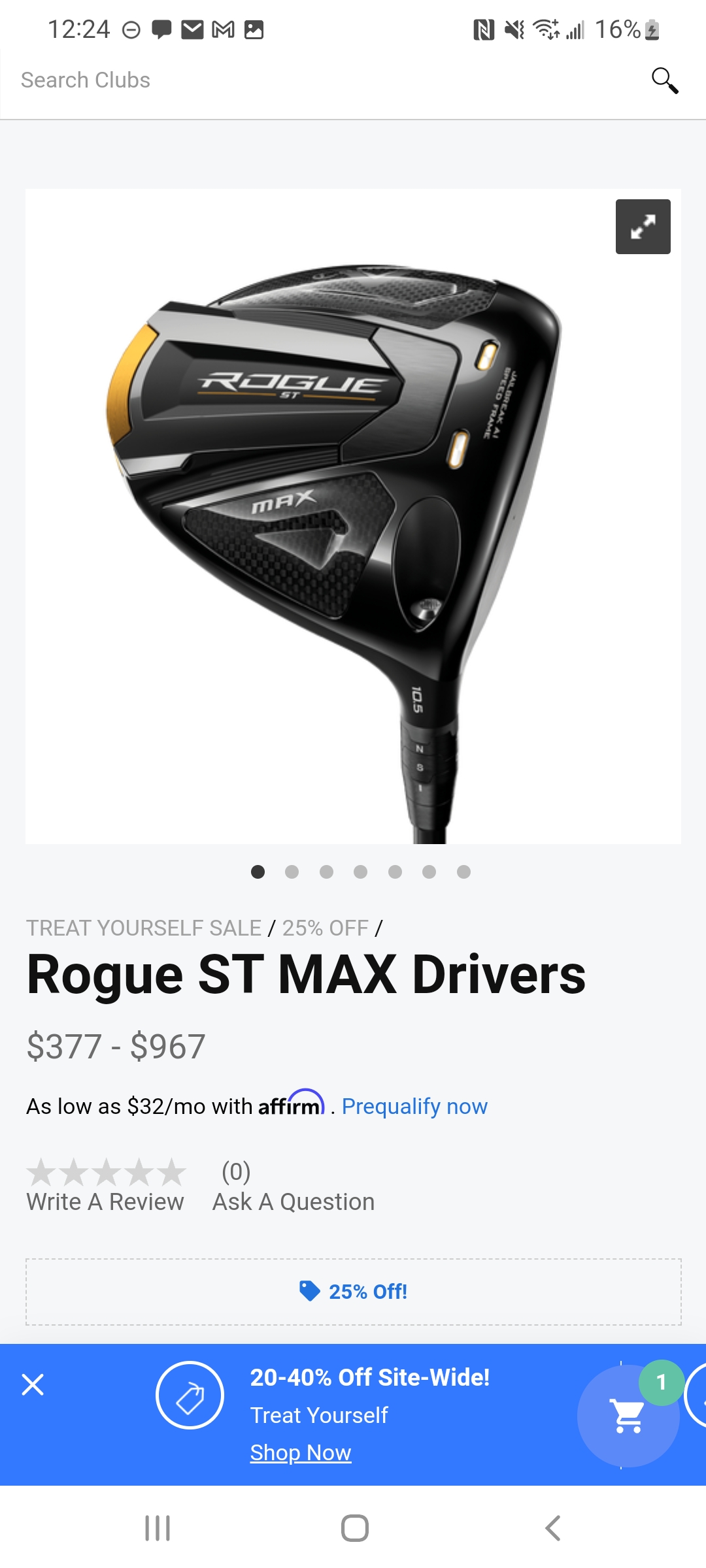Go back using system navigation

[x=553, y=1528]
